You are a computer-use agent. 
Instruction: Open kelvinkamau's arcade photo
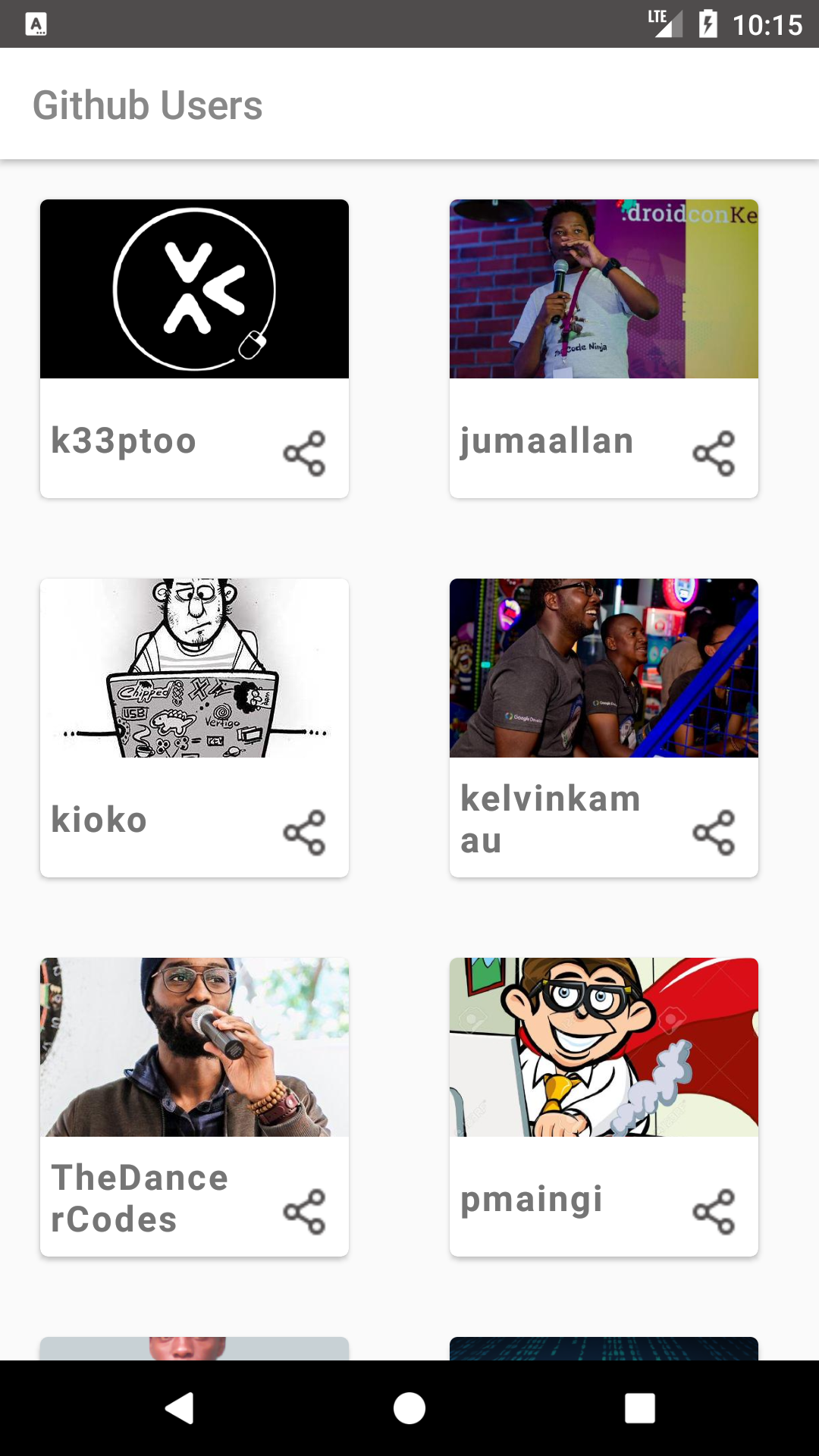pyautogui.click(x=604, y=667)
